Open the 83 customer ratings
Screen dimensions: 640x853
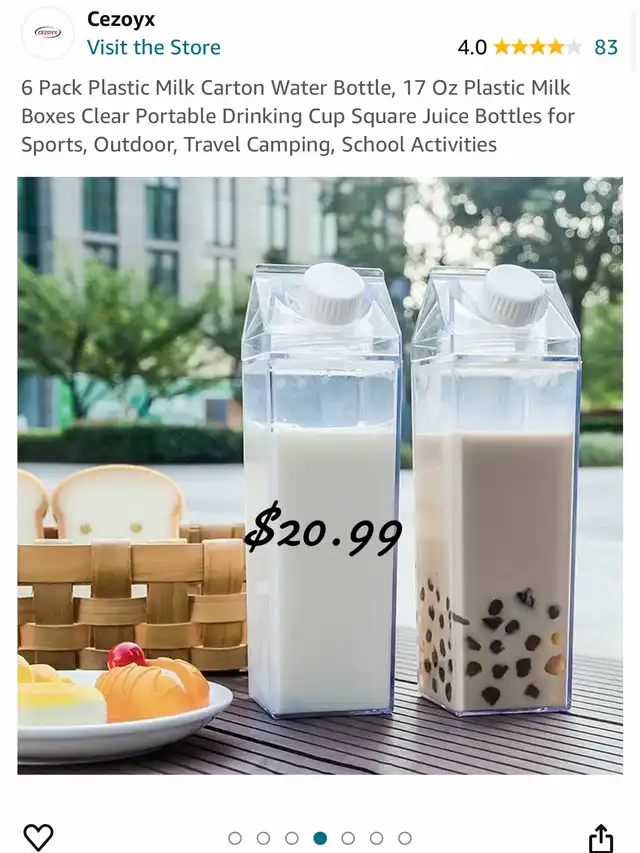click(606, 47)
